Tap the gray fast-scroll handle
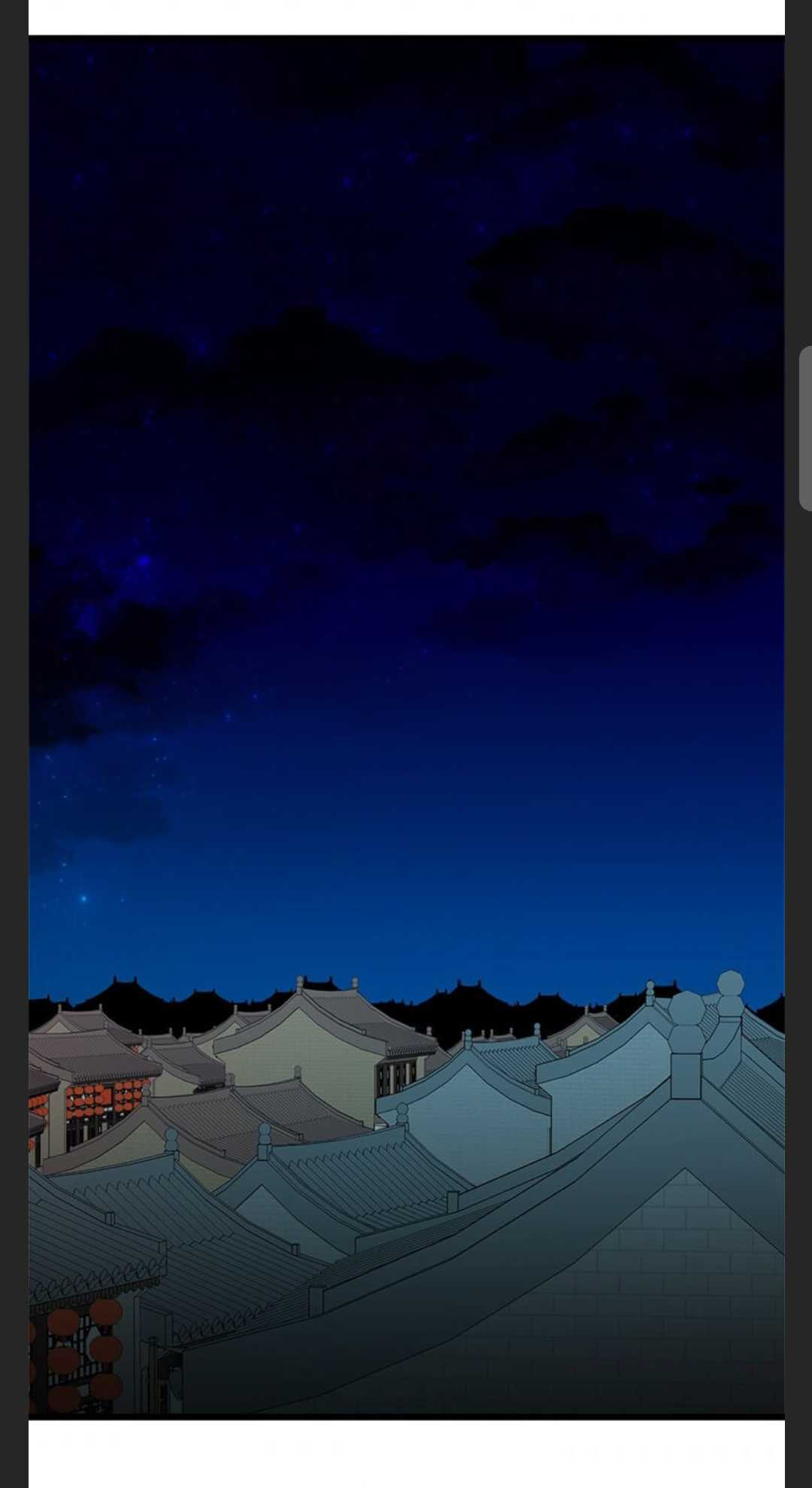 click(805, 429)
